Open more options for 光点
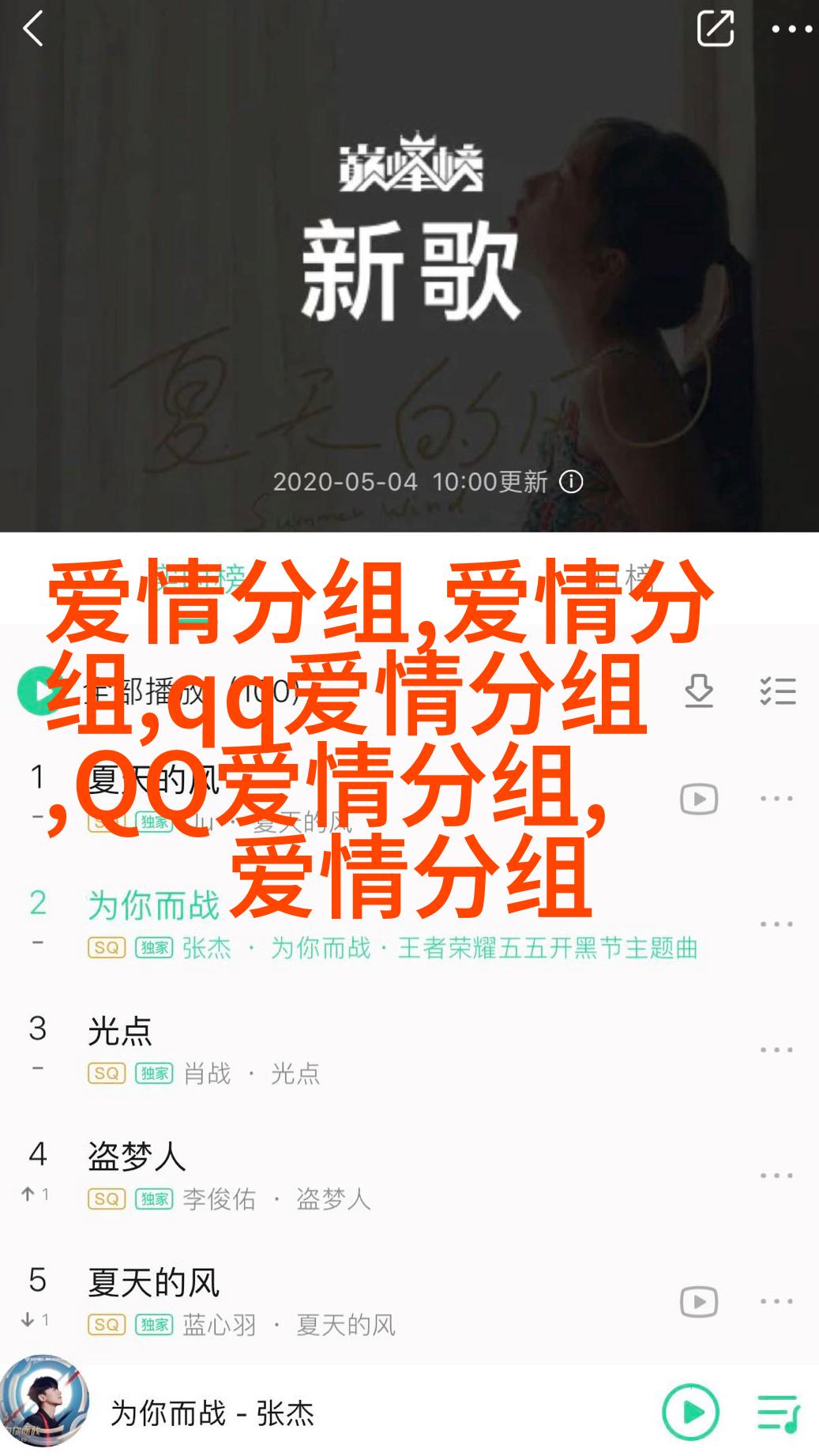The width and height of the screenshot is (819, 1456). (776, 1050)
